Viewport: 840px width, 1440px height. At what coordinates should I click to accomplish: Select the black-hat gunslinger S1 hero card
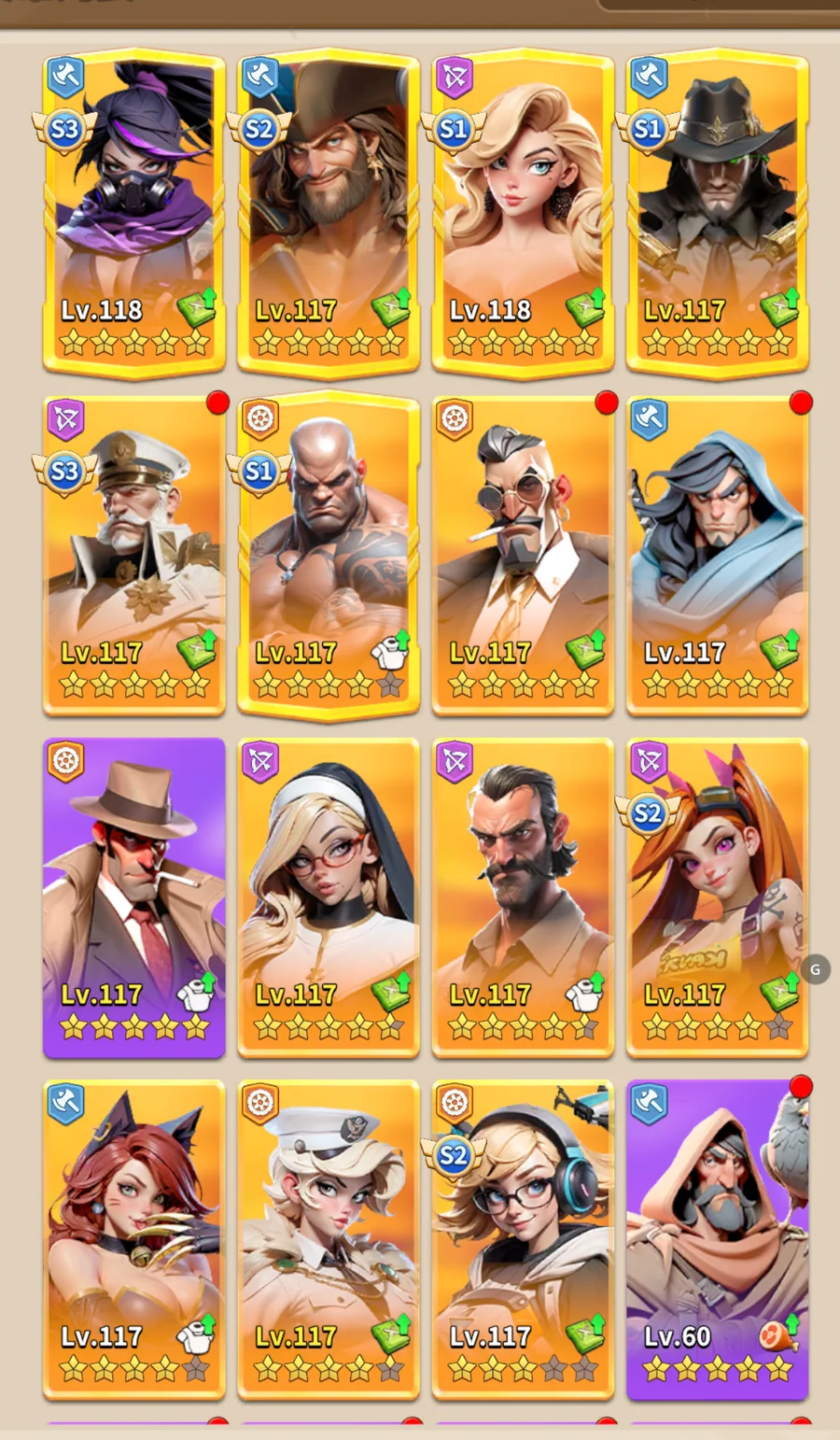tap(718, 213)
